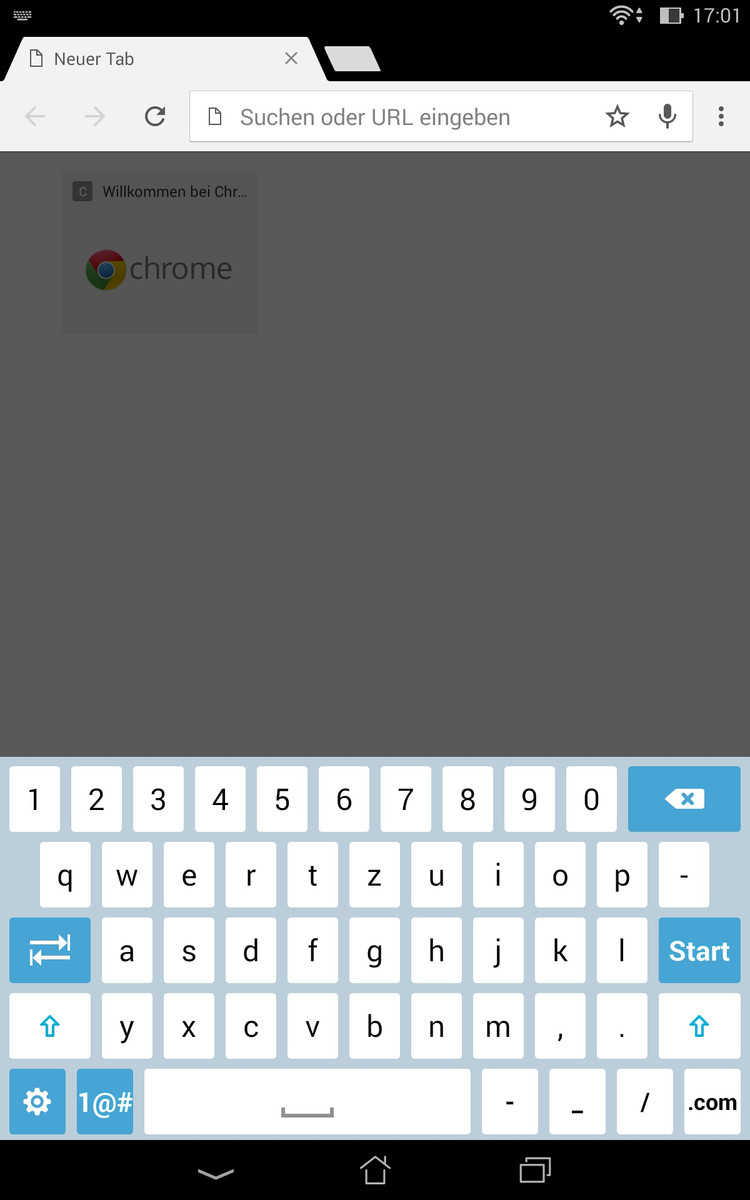Tap the space bar

(307, 1102)
